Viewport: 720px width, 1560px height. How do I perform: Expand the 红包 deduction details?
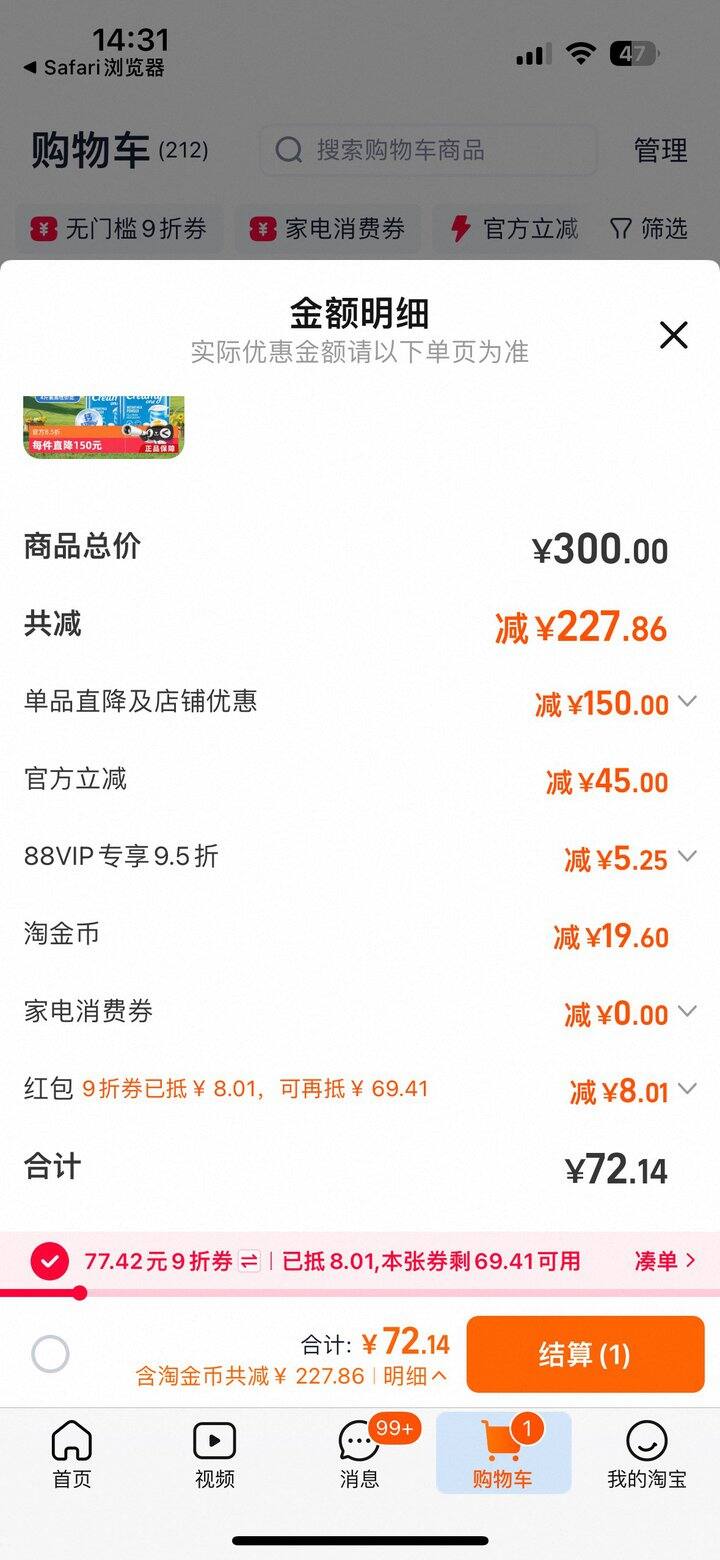687,1089
